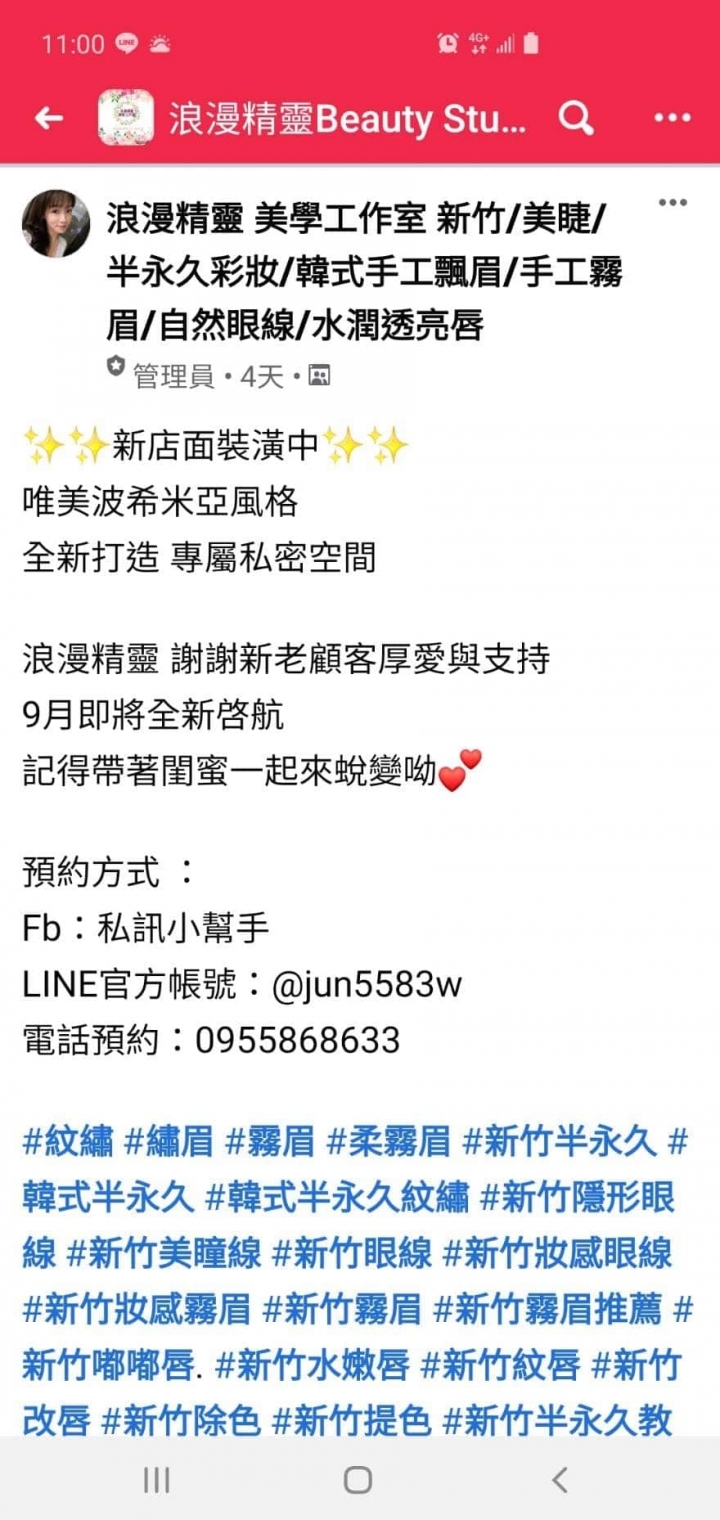This screenshot has height=1520, width=720.
Task: Open search in the group header
Action: (x=576, y=119)
